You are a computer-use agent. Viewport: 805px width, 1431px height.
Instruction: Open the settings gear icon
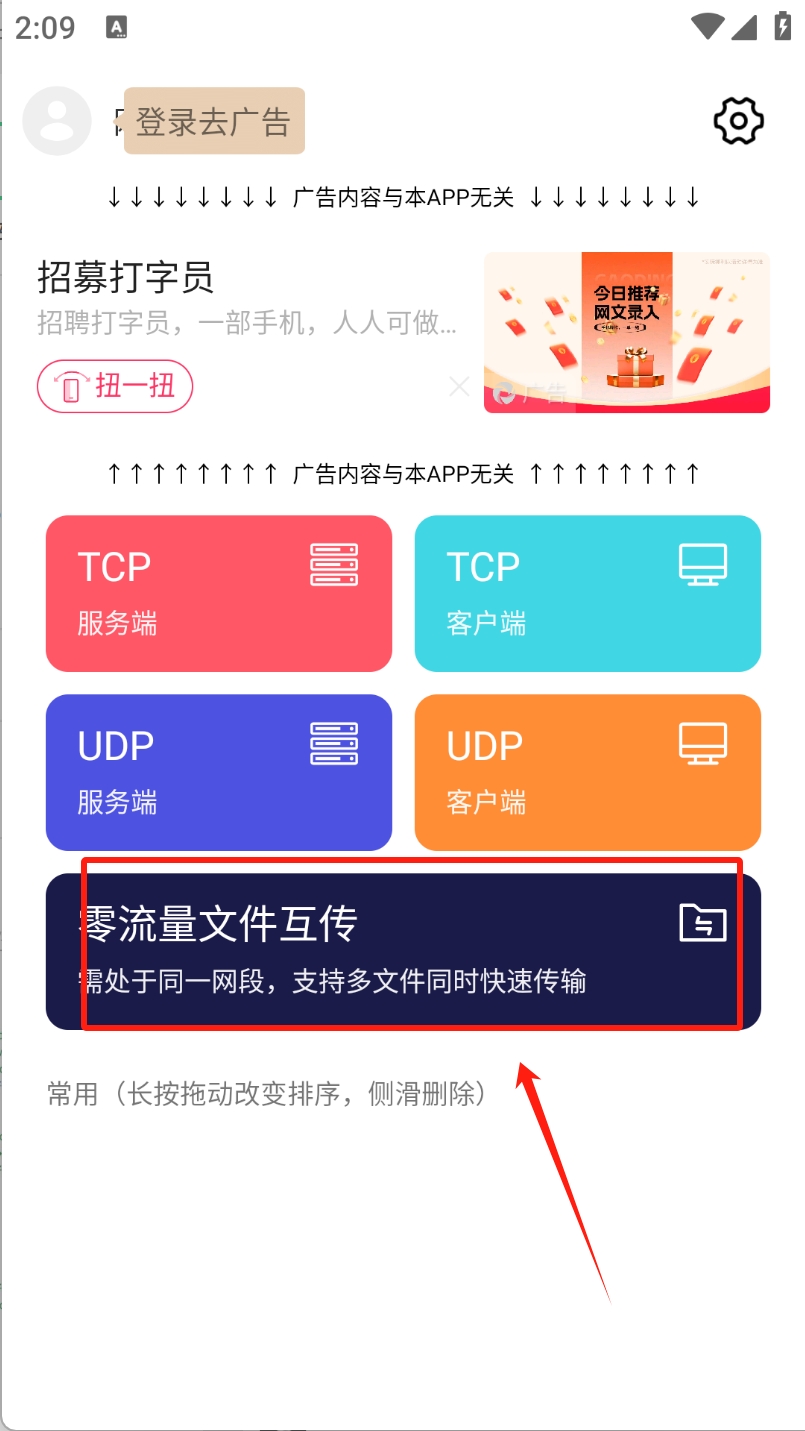tap(738, 121)
